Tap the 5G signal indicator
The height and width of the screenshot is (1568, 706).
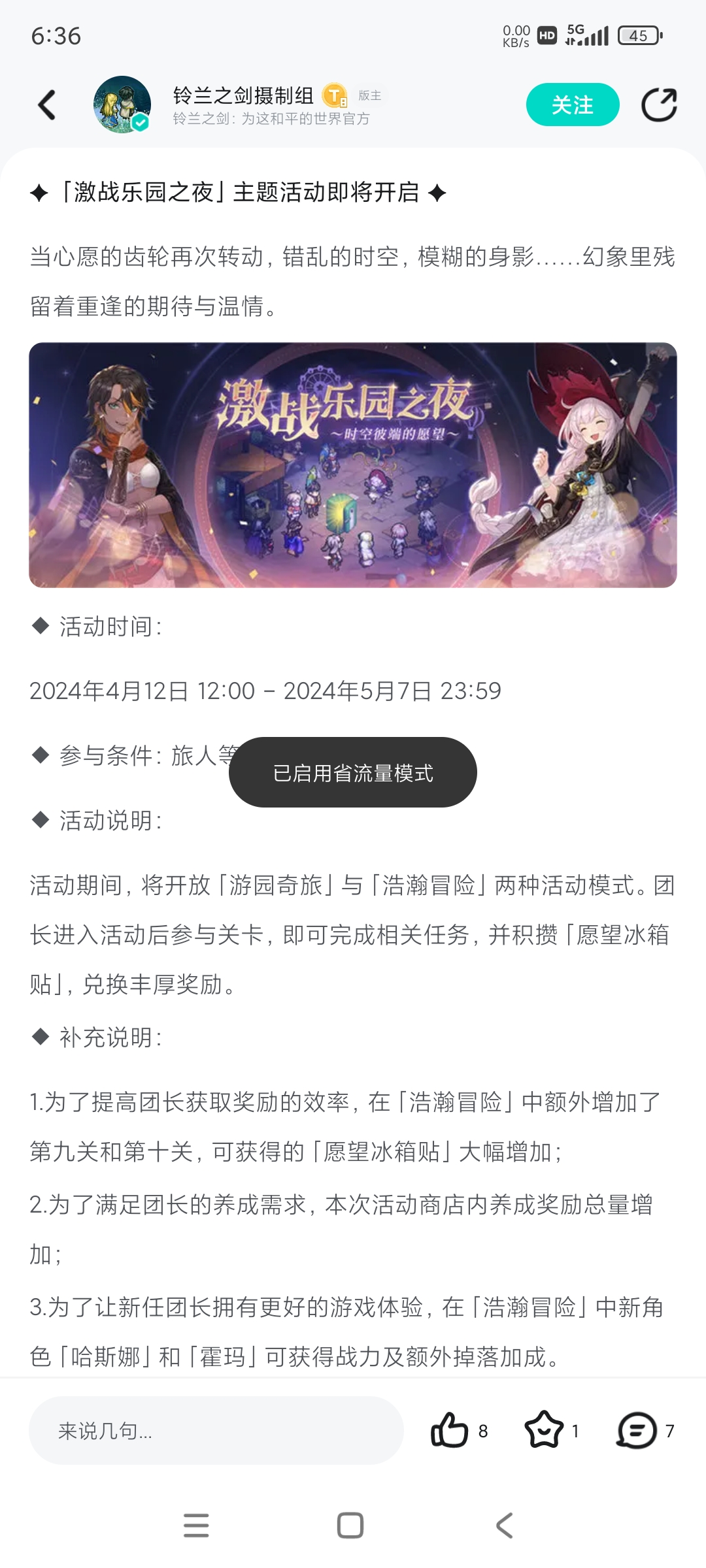[x=585, y=36]
